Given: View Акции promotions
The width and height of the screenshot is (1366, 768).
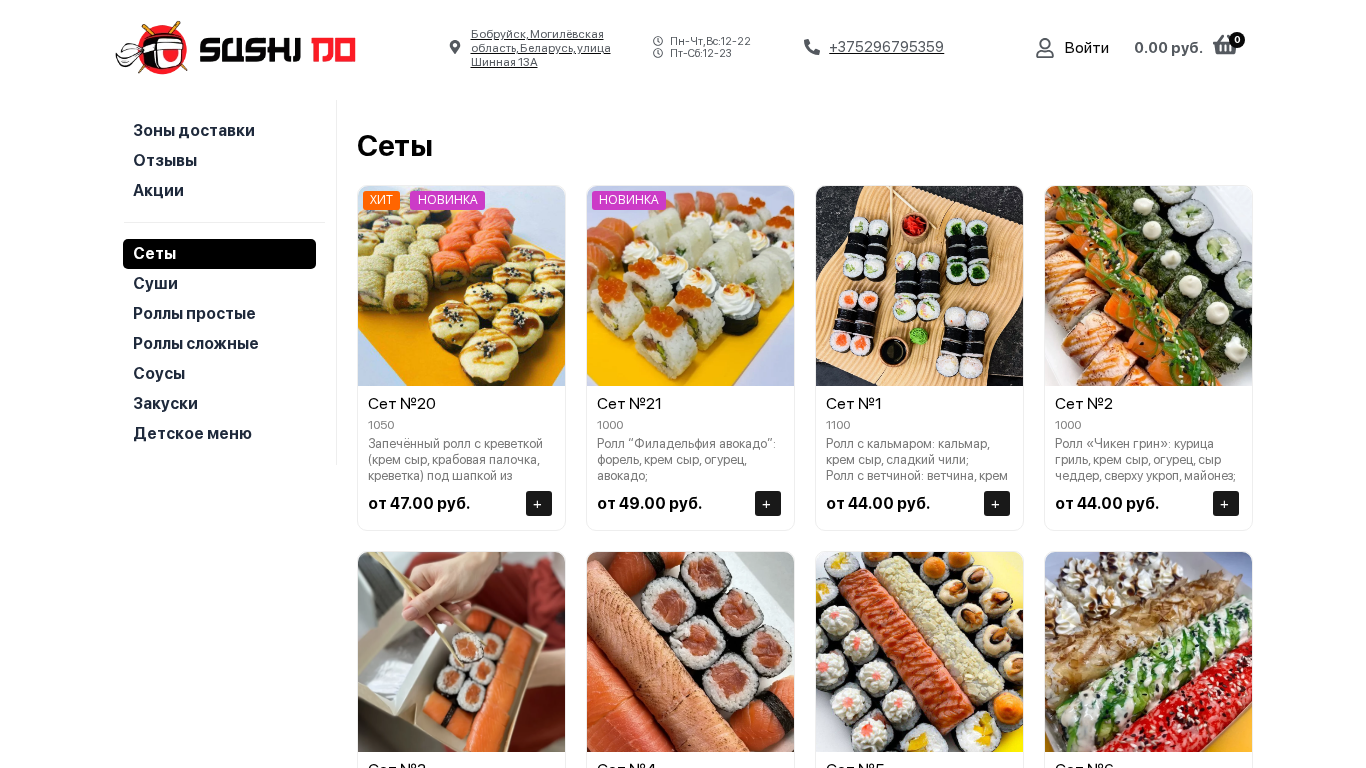Looking at the screenshot, I should click(x=158, y=190).
